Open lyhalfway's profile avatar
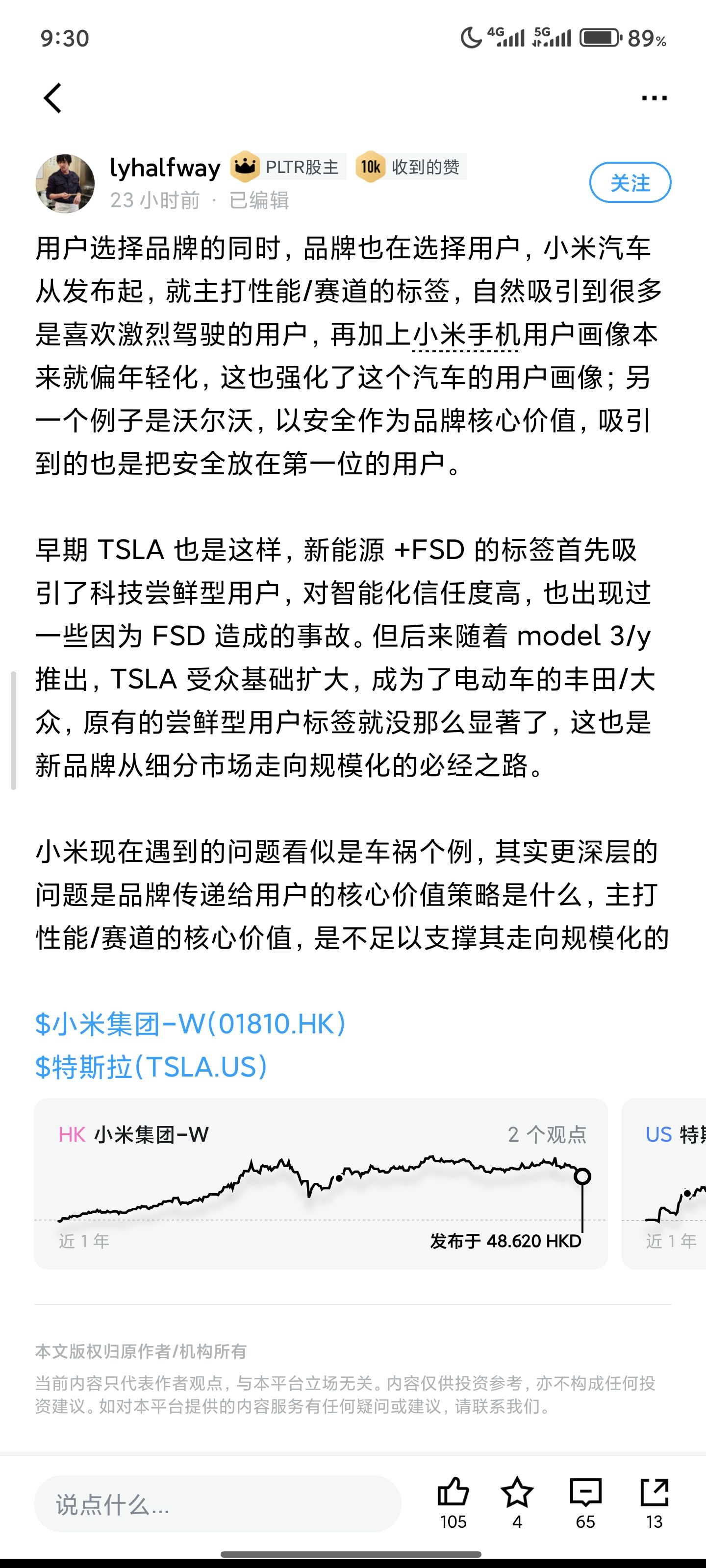This screenshot has height=1568, width=706. (65, 183)
